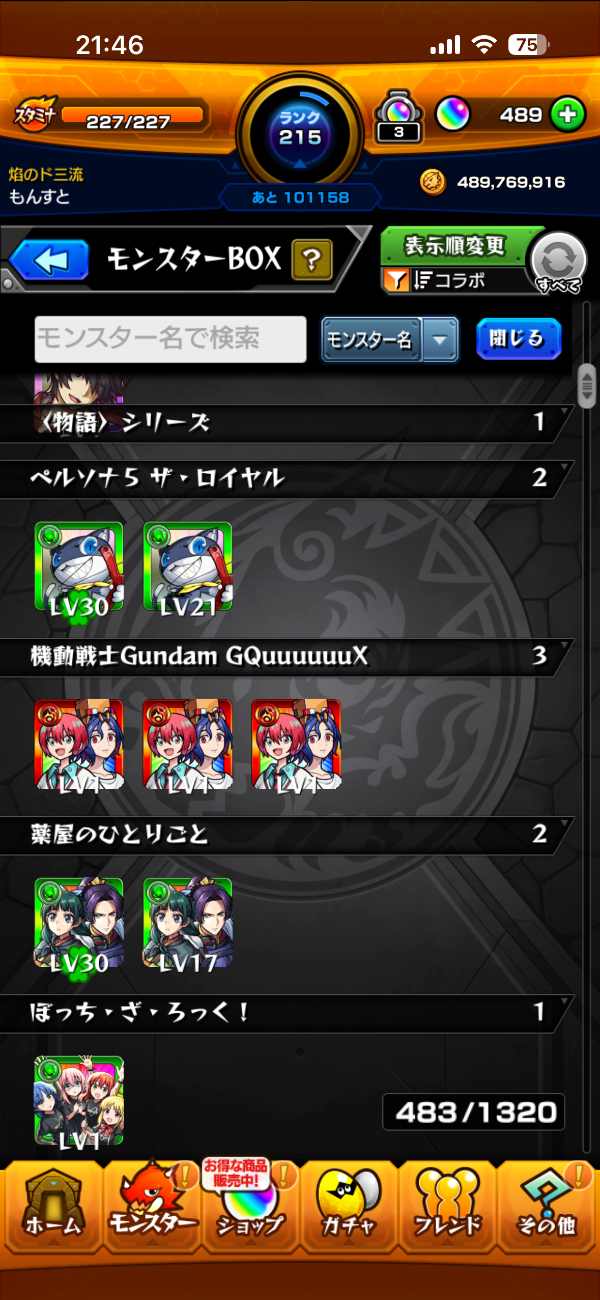Open the ガチャ tab
This screenshot has width=600, height=1300.
point(347,1203)
